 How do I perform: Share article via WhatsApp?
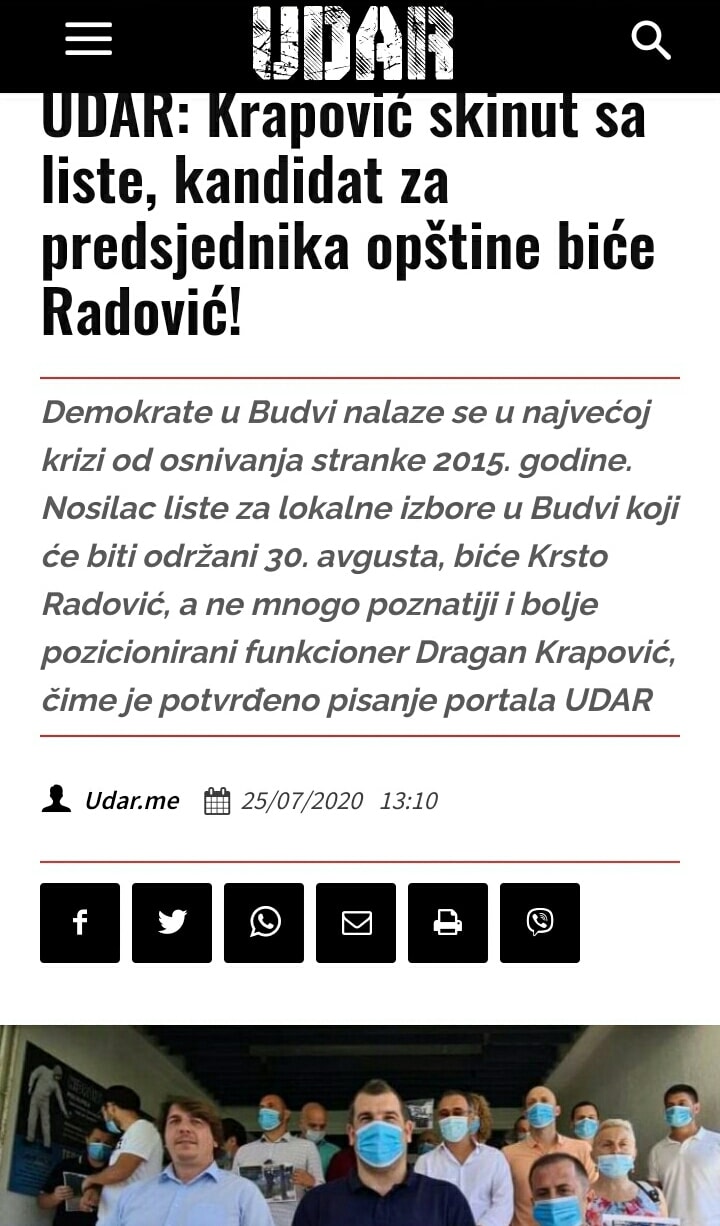pyautogui.click(x=264, y=923)
